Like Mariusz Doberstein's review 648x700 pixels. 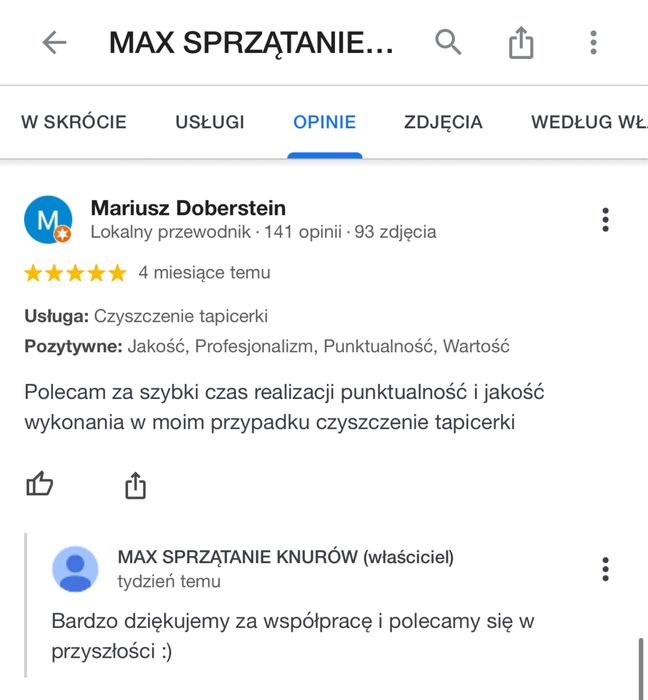point(39,485)
